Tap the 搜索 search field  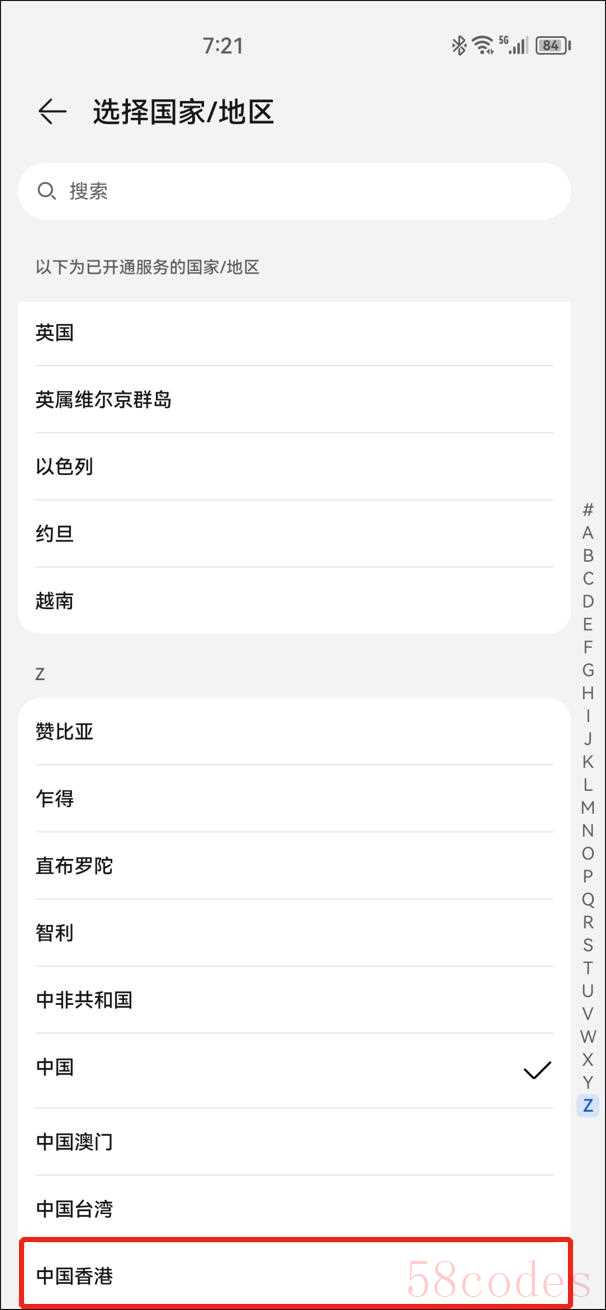294,191
